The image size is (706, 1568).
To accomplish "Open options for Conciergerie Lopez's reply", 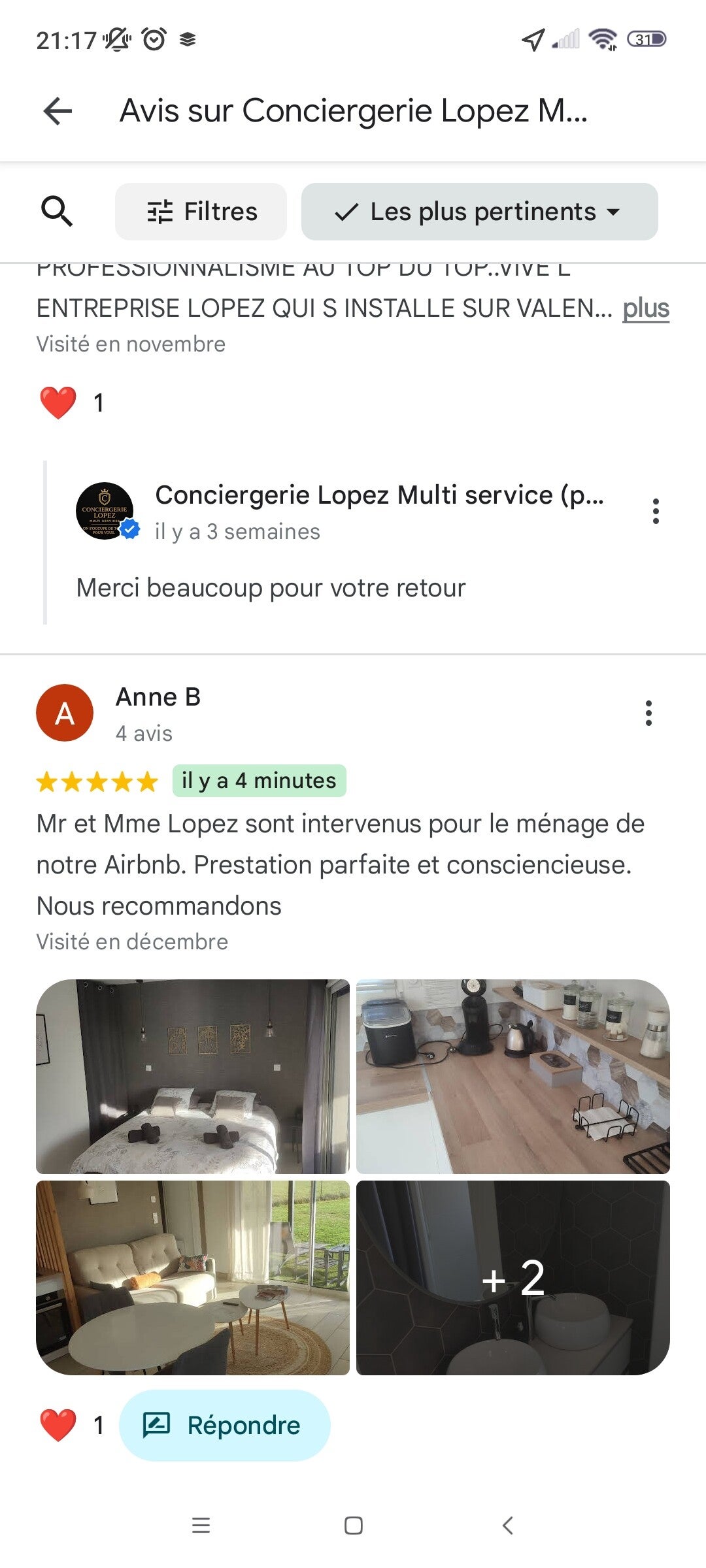I will [x=655, y=511].
